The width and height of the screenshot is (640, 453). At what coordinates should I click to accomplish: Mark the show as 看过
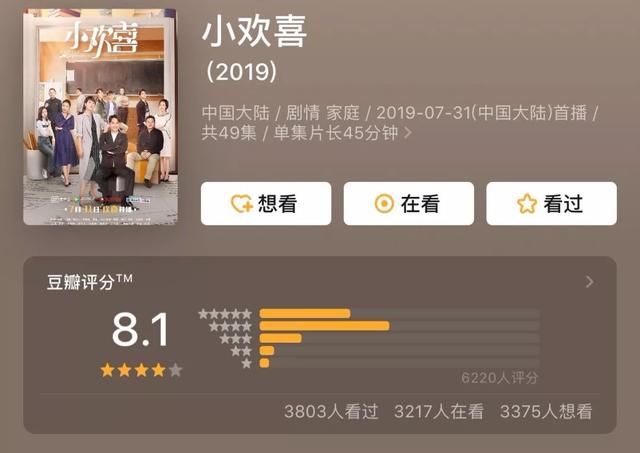tap(551, 204)
